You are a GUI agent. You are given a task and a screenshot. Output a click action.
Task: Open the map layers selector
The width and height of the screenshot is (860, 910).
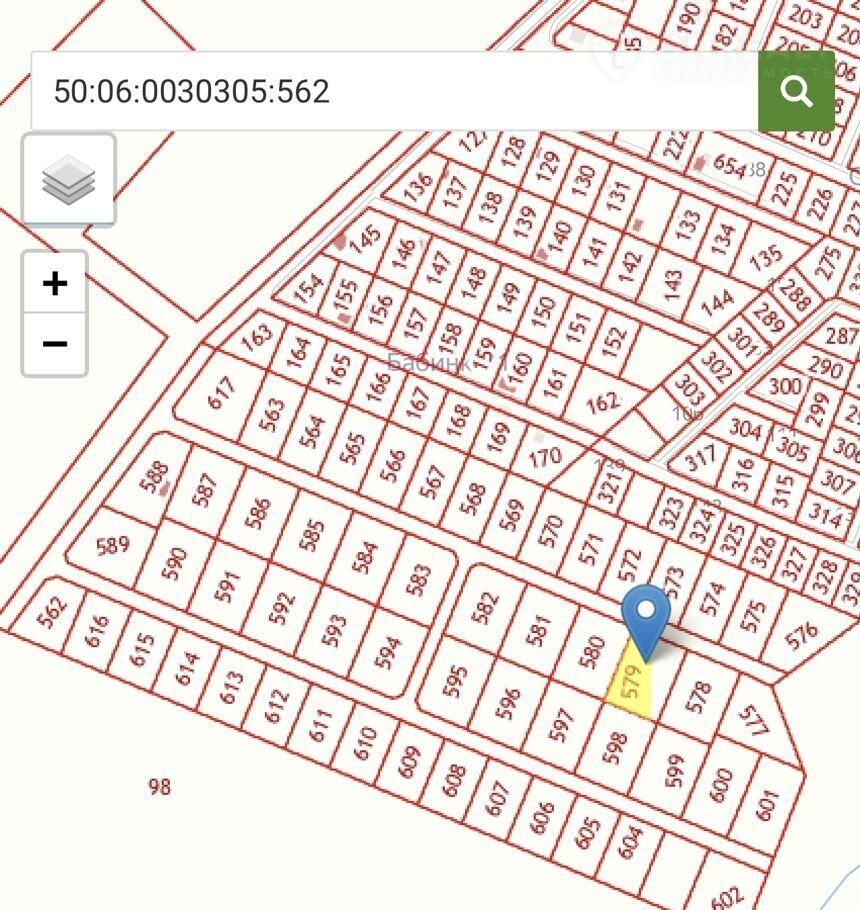(69, 180)
